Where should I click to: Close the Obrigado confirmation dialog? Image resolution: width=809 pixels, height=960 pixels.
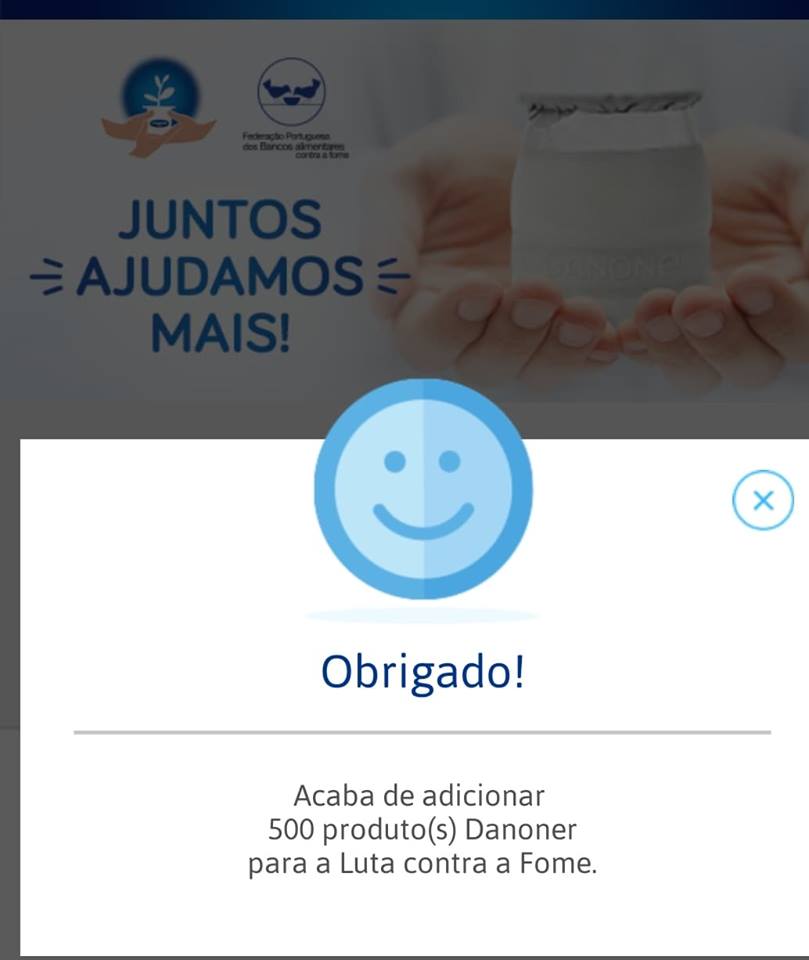762,500
